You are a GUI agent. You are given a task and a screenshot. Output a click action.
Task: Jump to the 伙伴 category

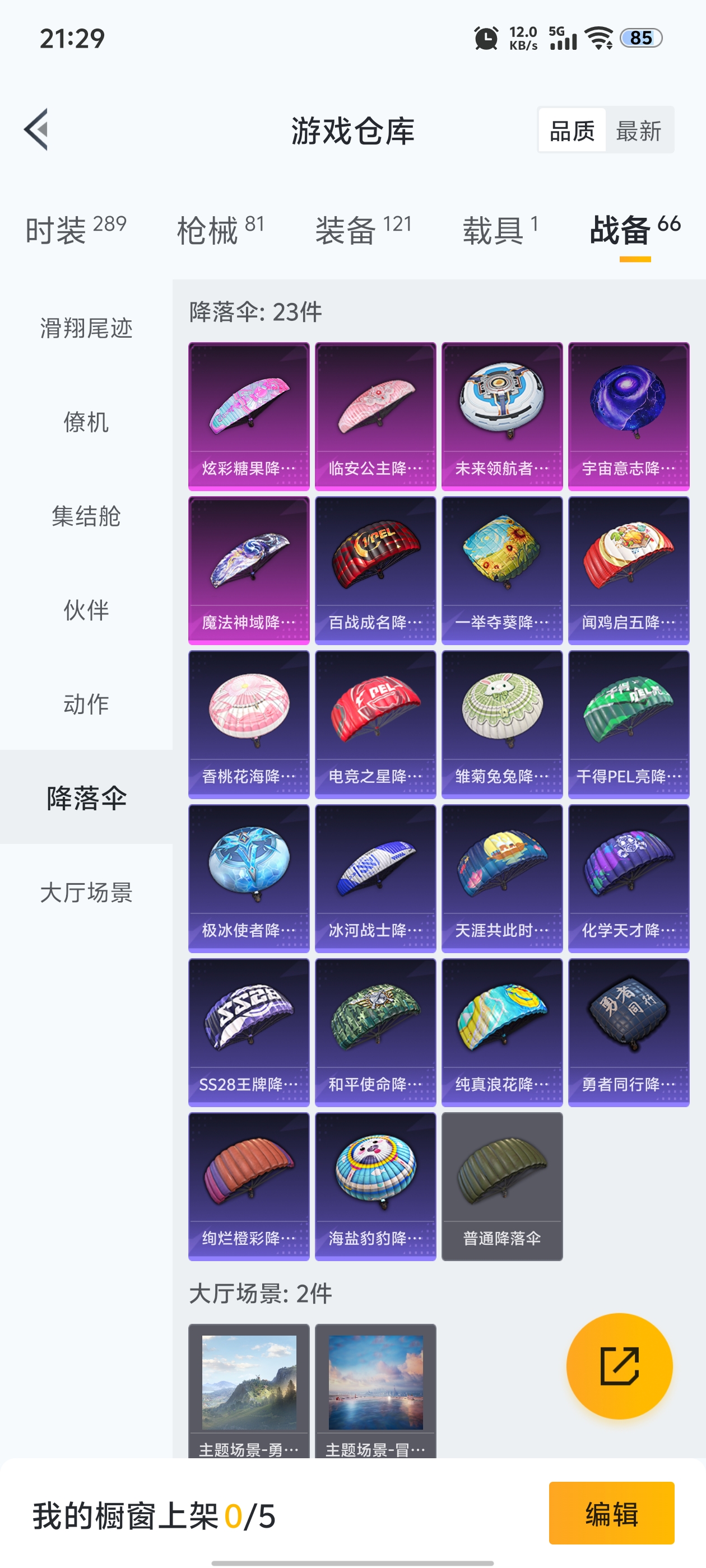pyautogui.click(x=86, y=610)
